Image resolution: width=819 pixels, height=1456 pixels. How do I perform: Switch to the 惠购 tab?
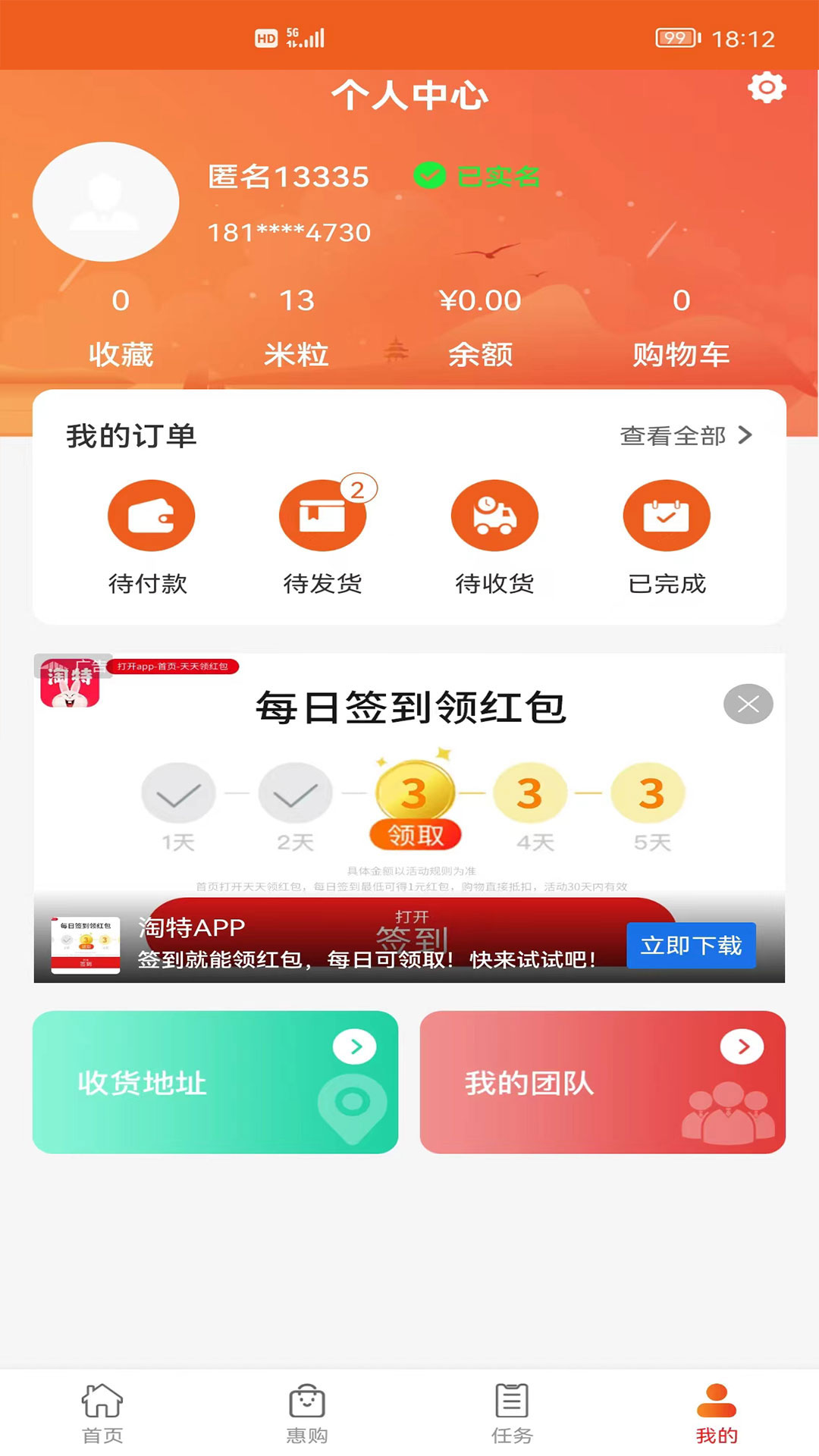pos(307,1414)
